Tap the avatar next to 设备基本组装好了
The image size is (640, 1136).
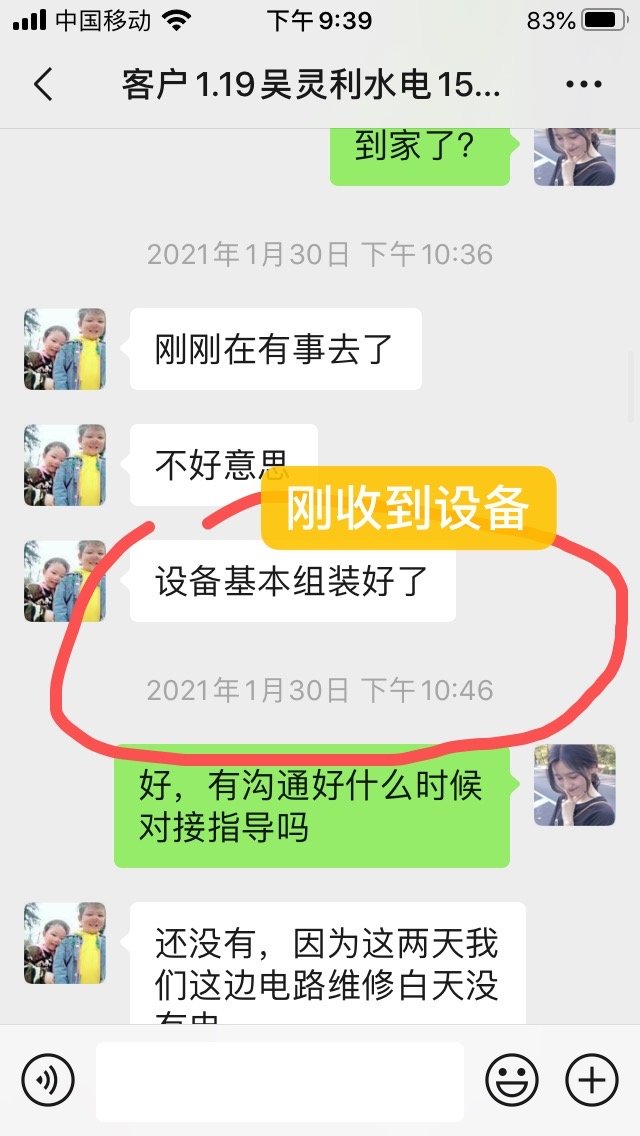coord(65,581)
